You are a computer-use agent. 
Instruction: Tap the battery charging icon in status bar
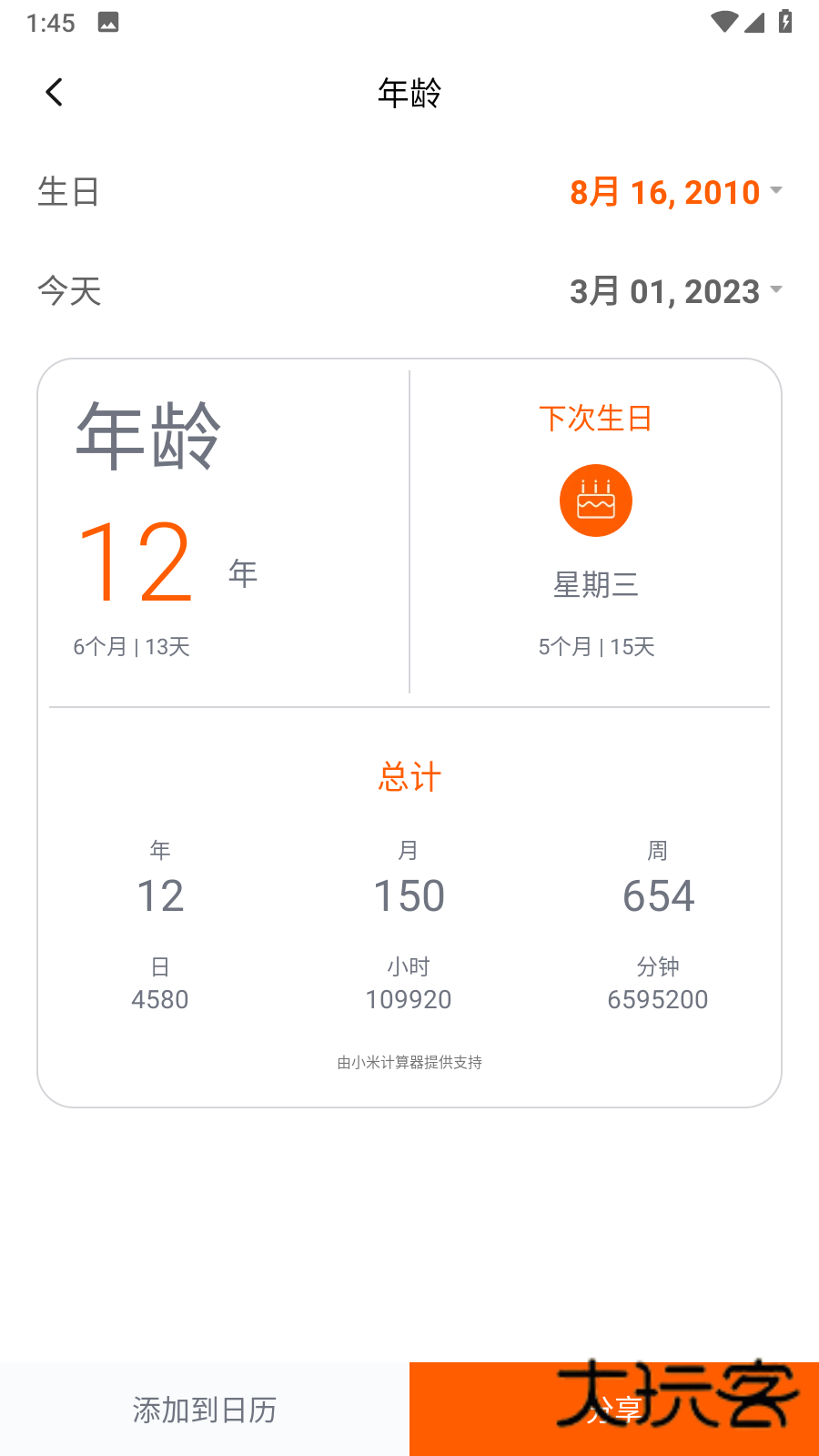[784, 23]
